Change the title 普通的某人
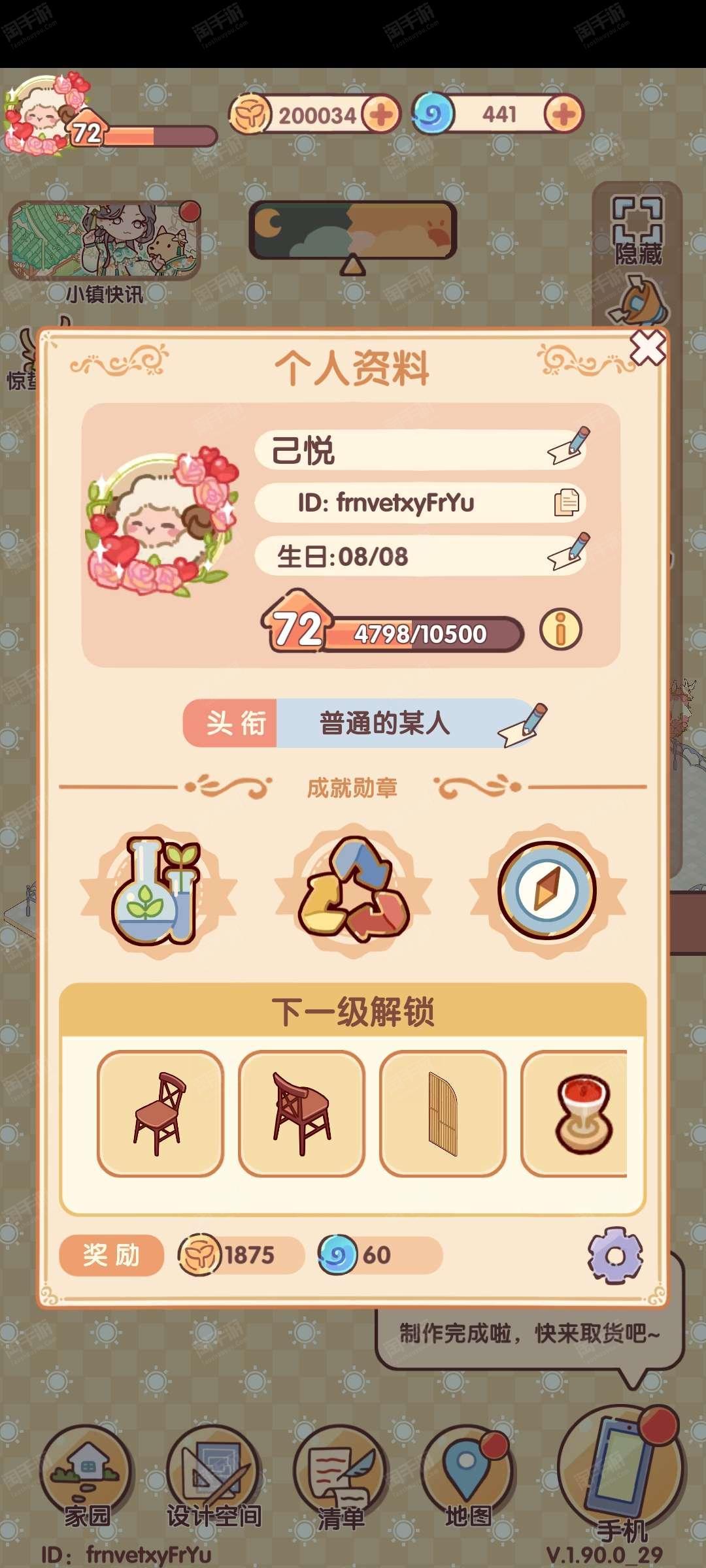 523,724
